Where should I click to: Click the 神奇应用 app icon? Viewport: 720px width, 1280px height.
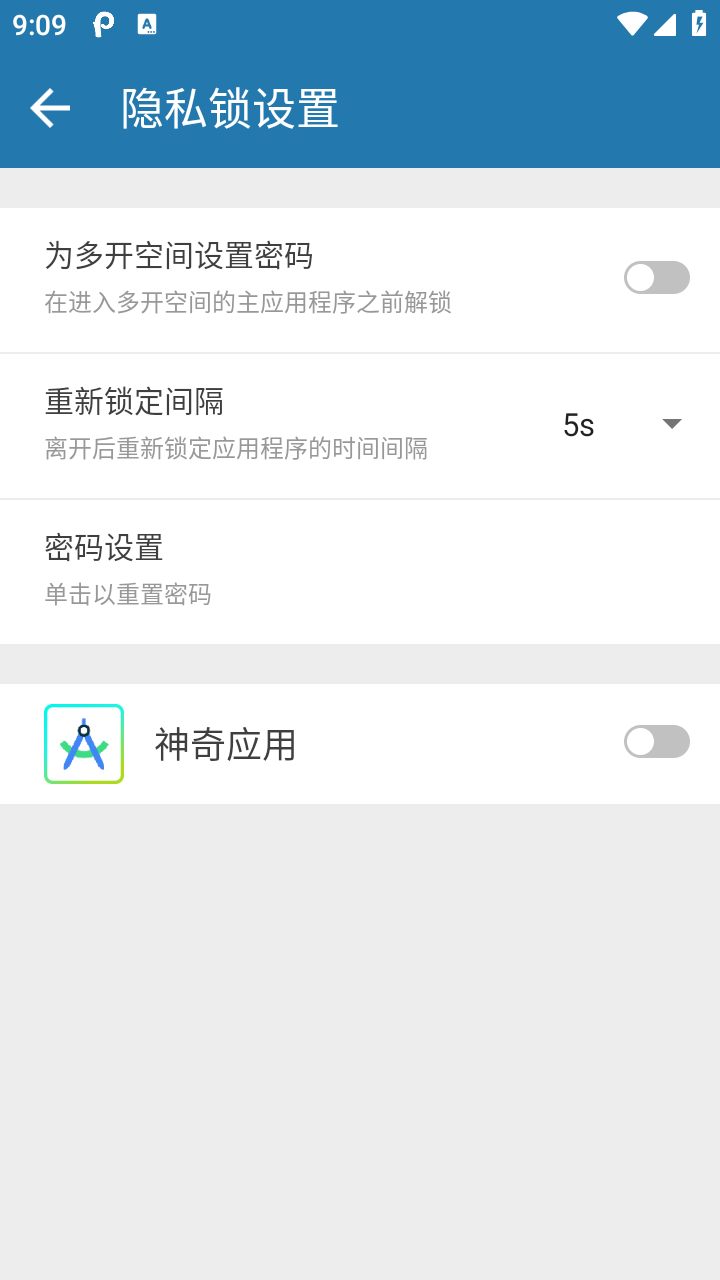click(x=83, y=743)
